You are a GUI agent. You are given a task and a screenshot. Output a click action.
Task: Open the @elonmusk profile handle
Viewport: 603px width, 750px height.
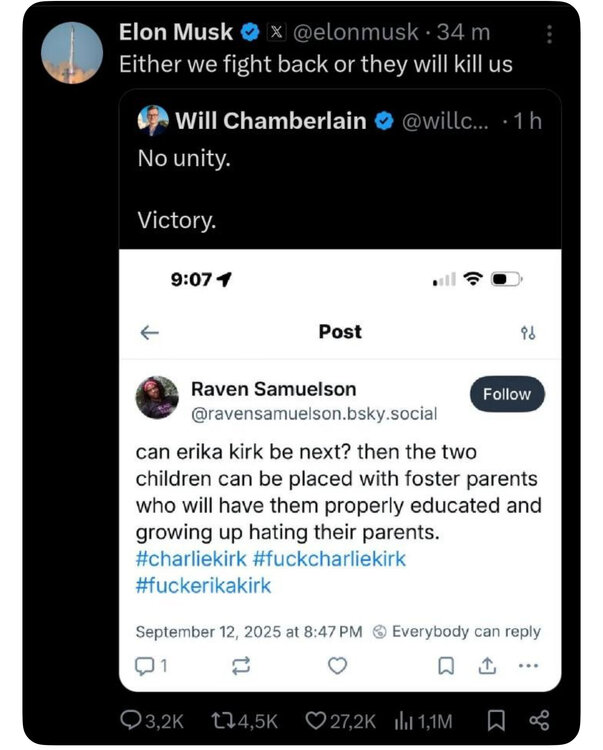355,32
